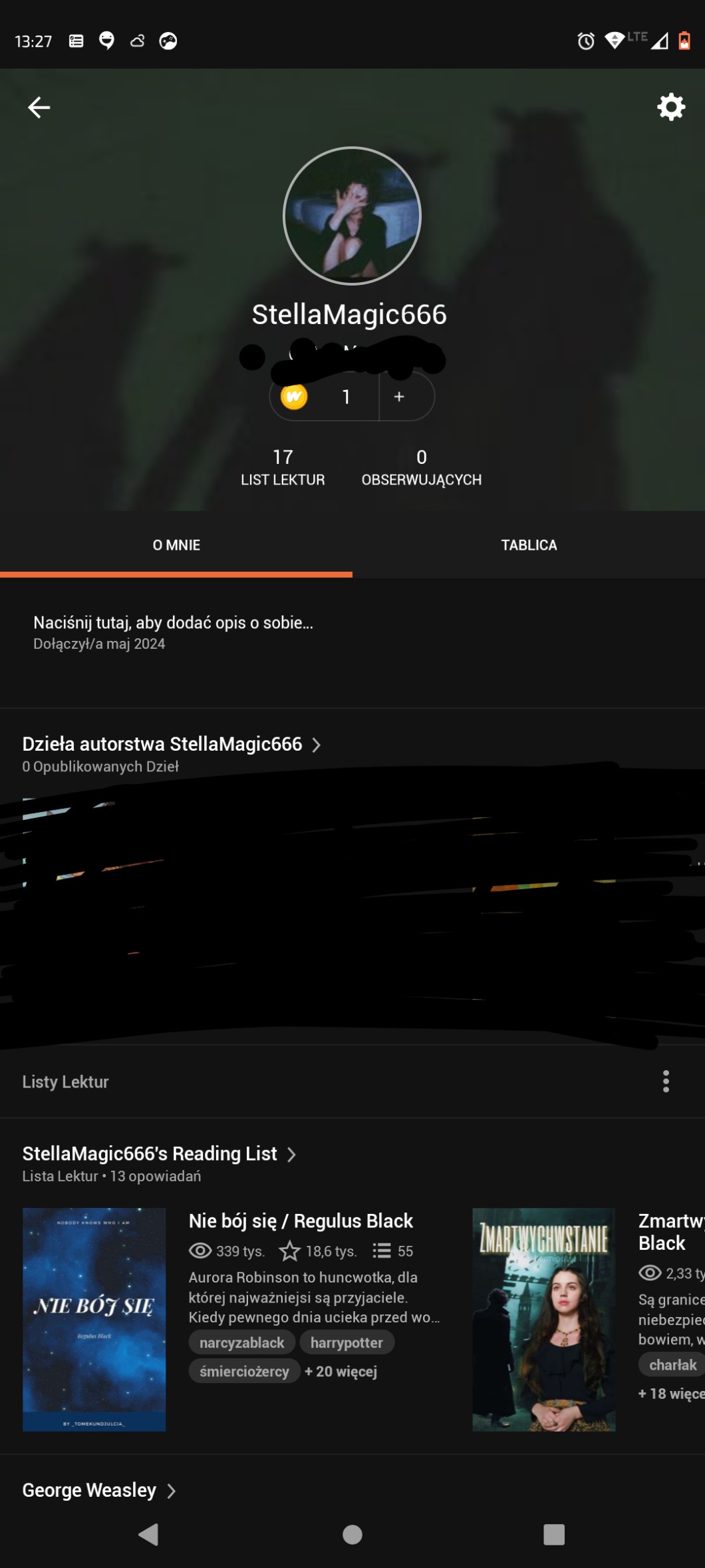Viewport: 705px width, 1568px height.
Task: Open the coins balance
Action: coord(323,397)
